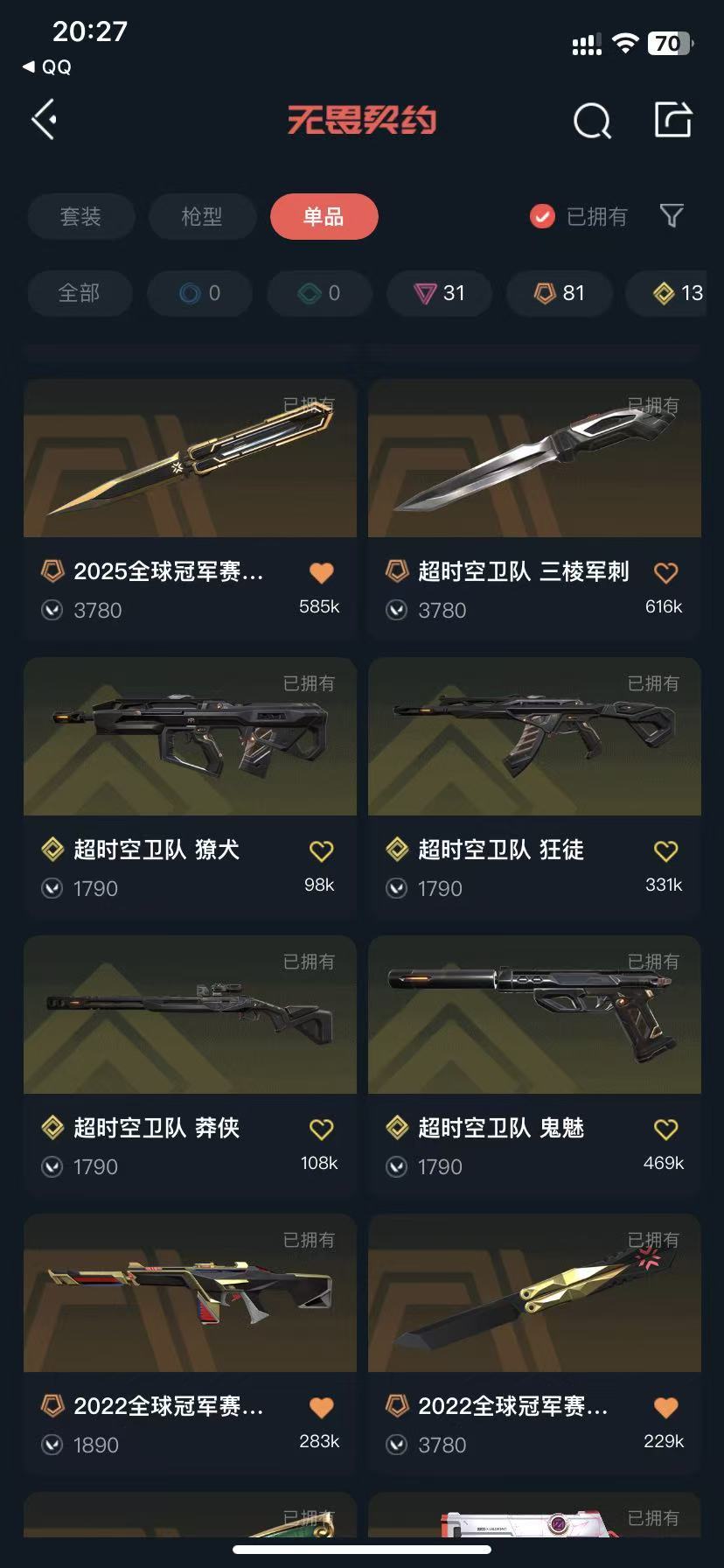Tap the share icon in the top bar
Image resolution: width=724 pixels, height=1568 pixels.
673,120
